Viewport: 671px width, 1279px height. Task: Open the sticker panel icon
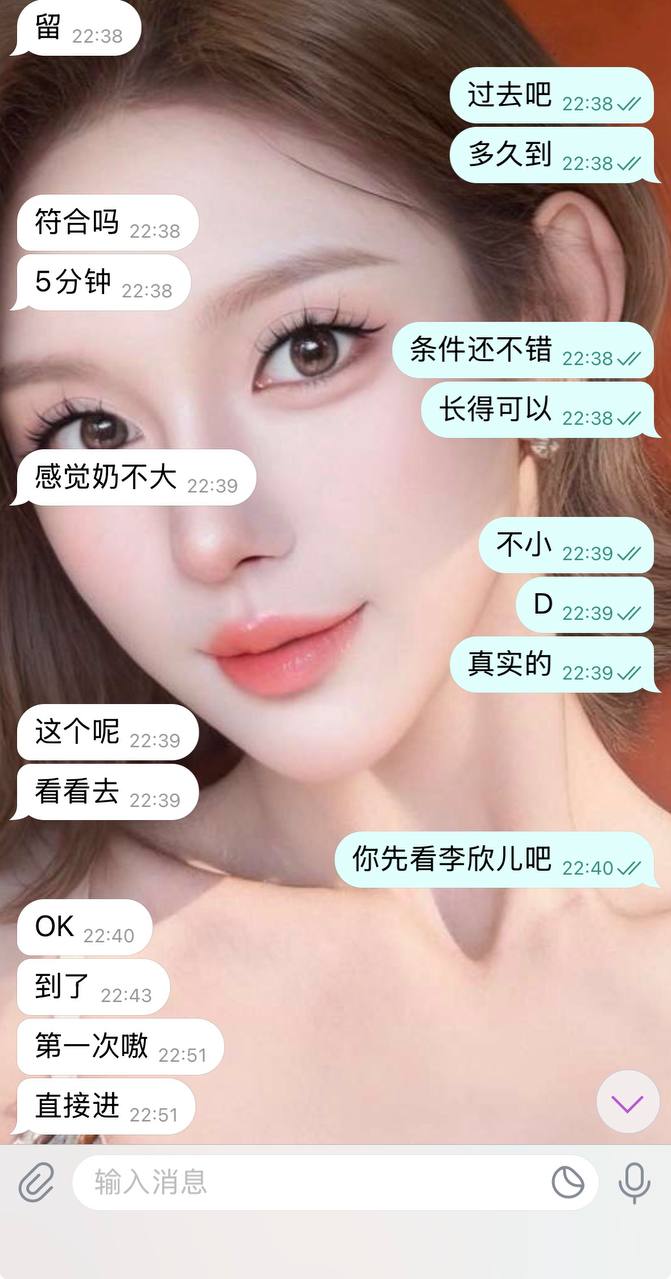[x=568, y=1183]
